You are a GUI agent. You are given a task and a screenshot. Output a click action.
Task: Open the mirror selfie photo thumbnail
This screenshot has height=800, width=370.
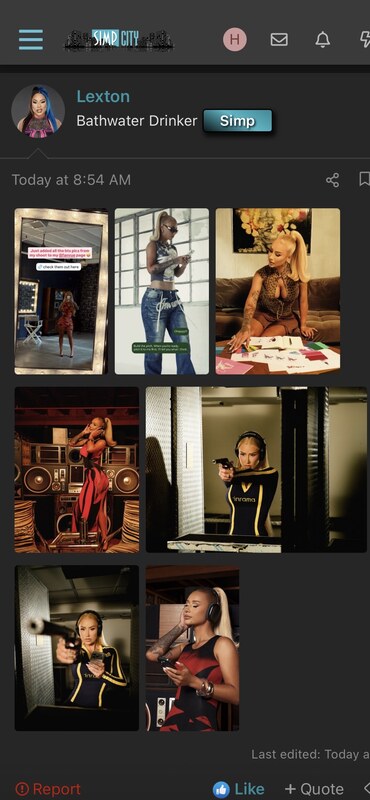coord(61,291)
